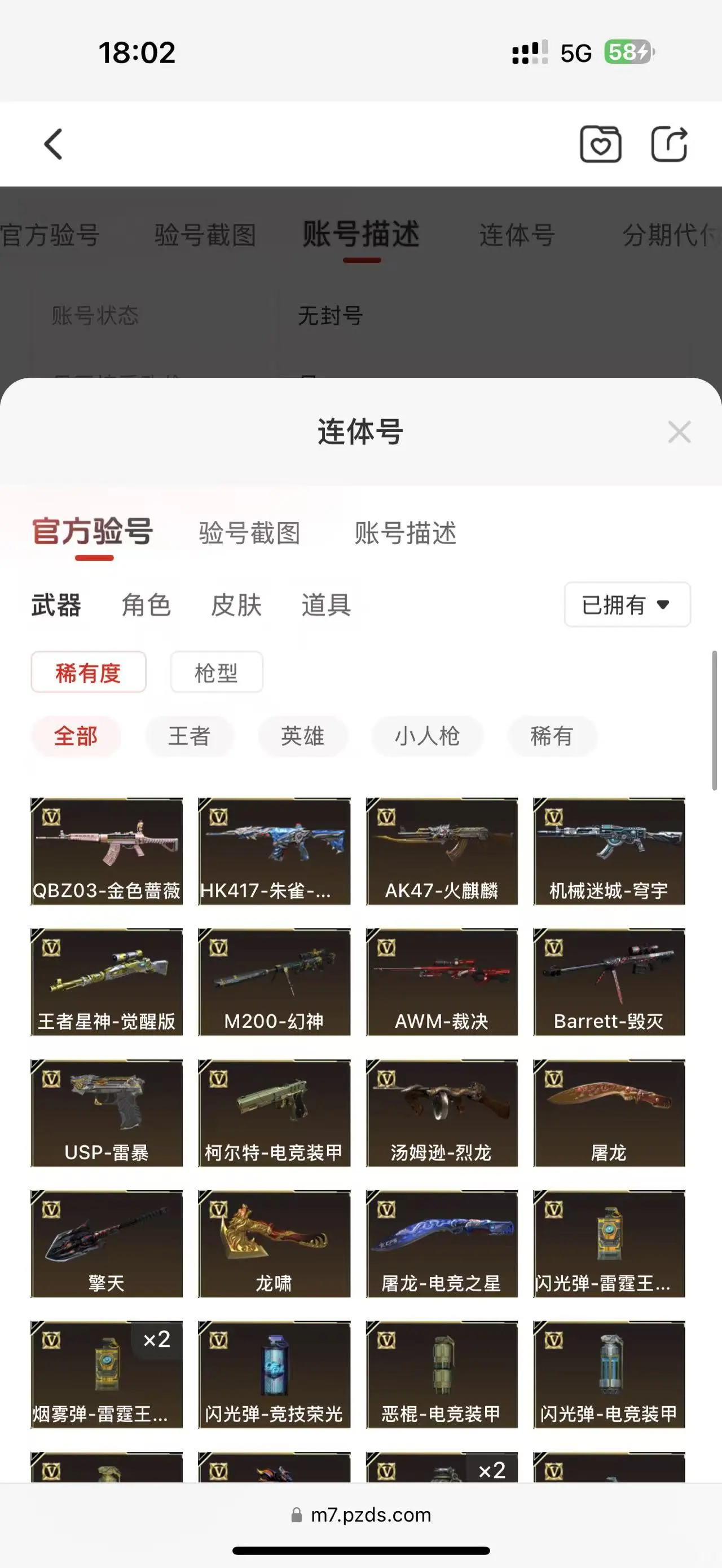Tap the favorites folder icon
The image size is (722, 1568).
pyautogui.click(x=600, y=144)
